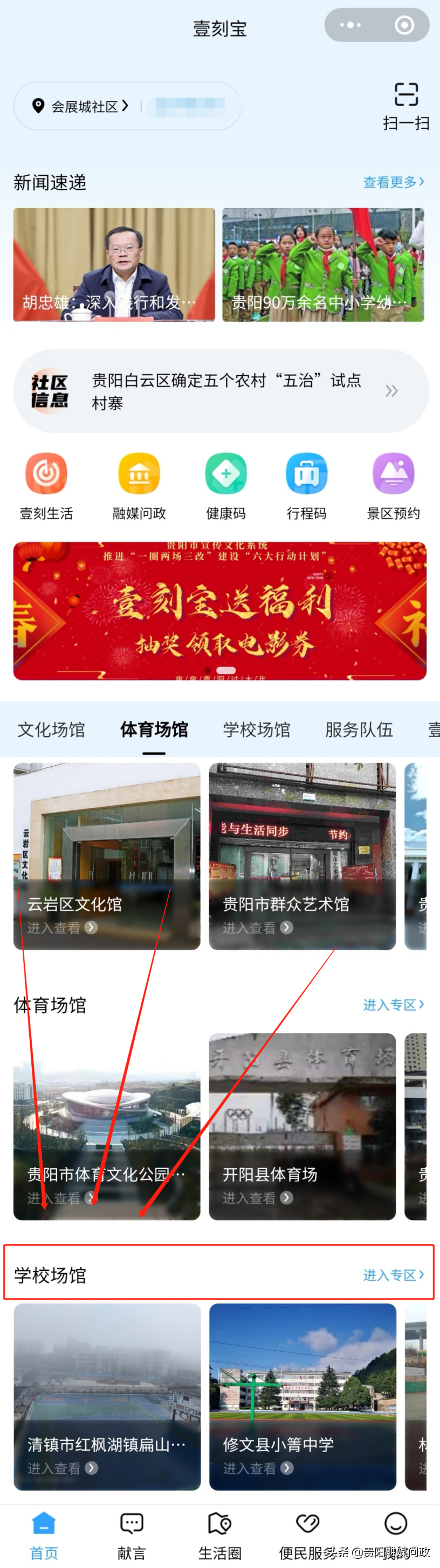Open the 胡忠雄 news article card
This screenshot has height=1568, width=440.
click(x=114, y=264)
